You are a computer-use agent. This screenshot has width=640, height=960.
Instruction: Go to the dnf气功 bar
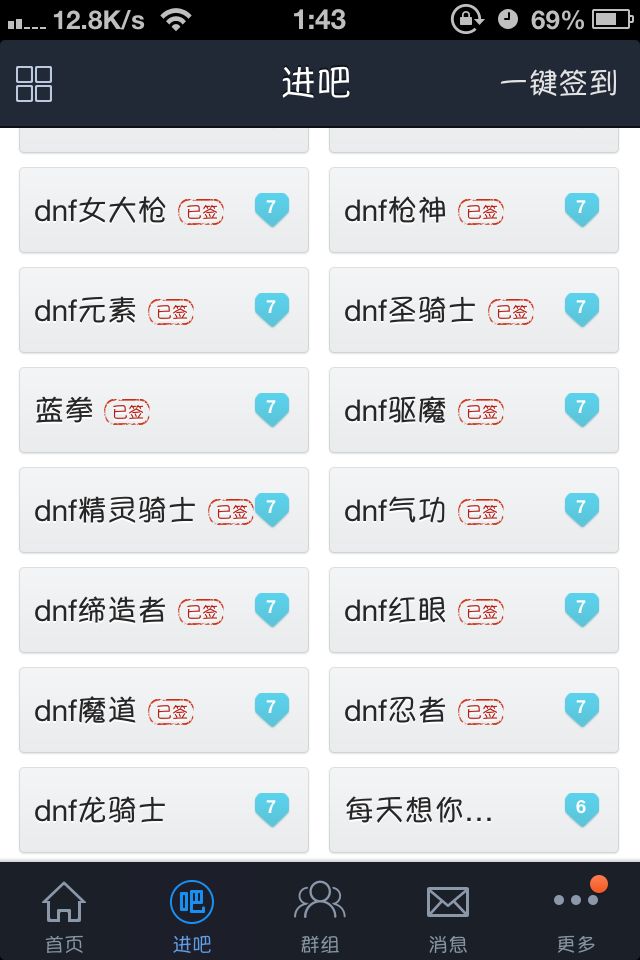(x=473, y=510)
